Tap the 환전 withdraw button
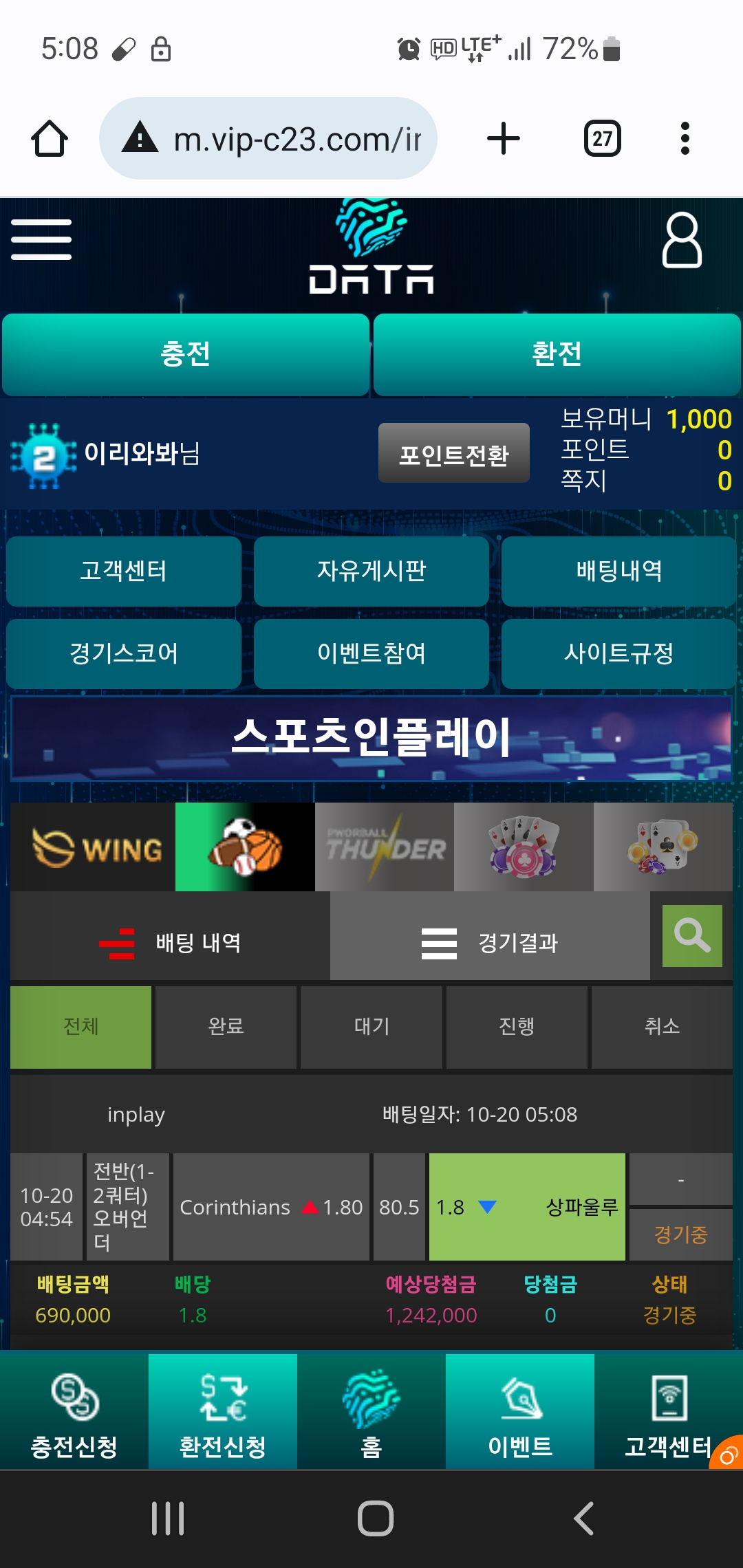Viewport: 743px width, 1568px height. point(557,354)
